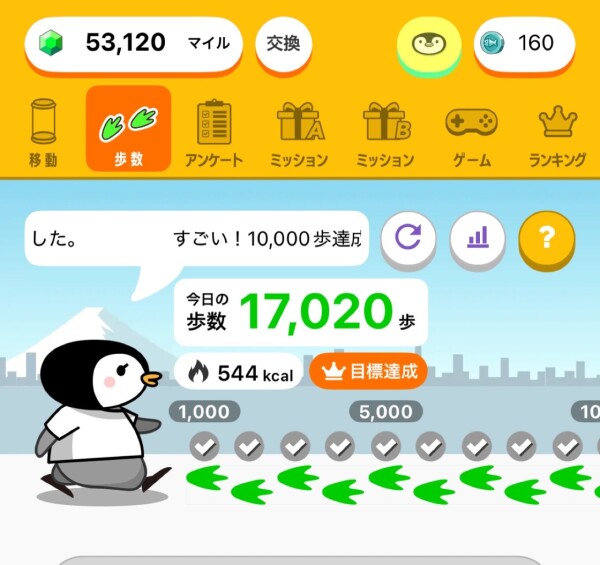
Task: Tap the 交換 exchange button
Action: pyautogui.click(x=284, y=43)
